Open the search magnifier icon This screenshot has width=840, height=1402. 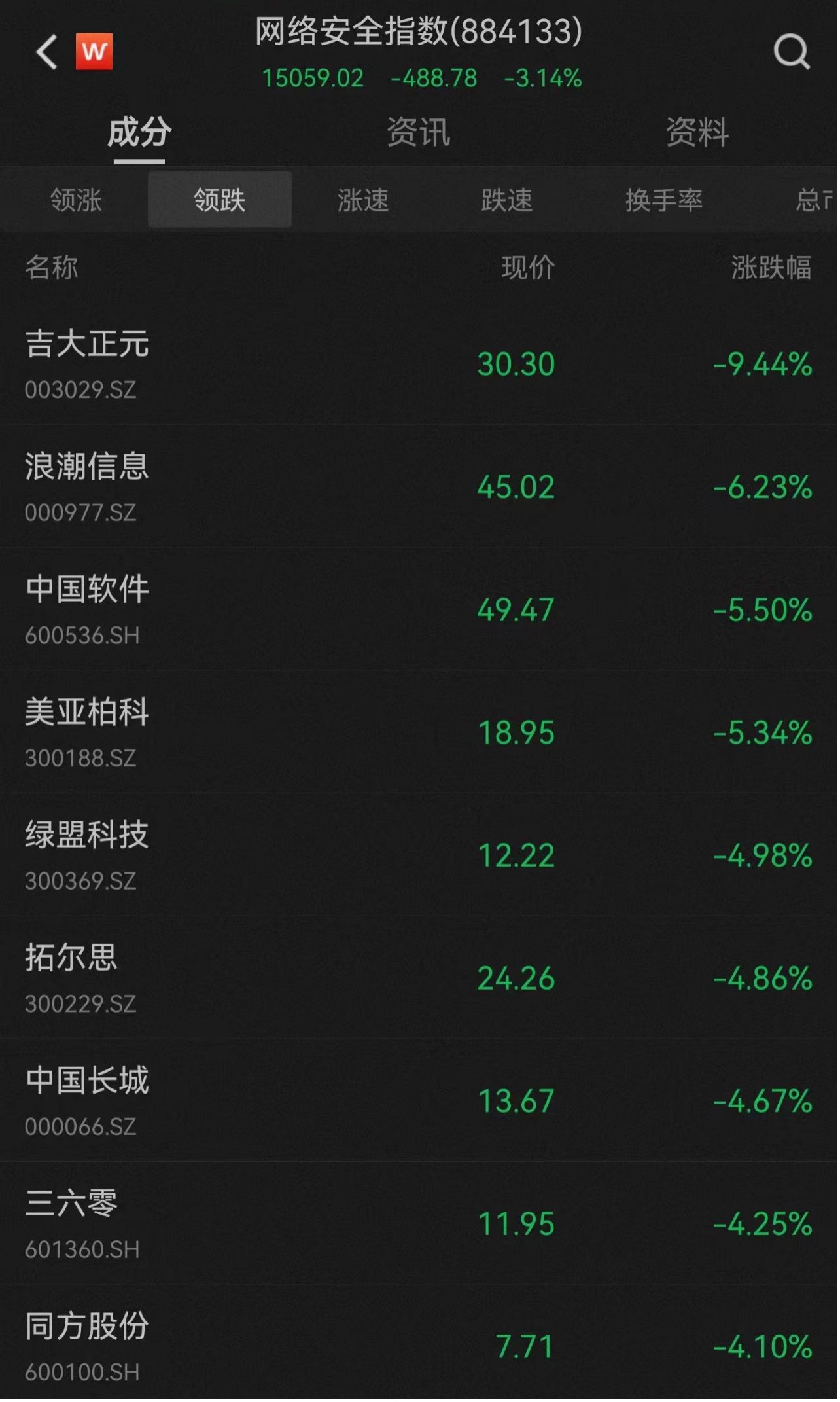[793, 52]
